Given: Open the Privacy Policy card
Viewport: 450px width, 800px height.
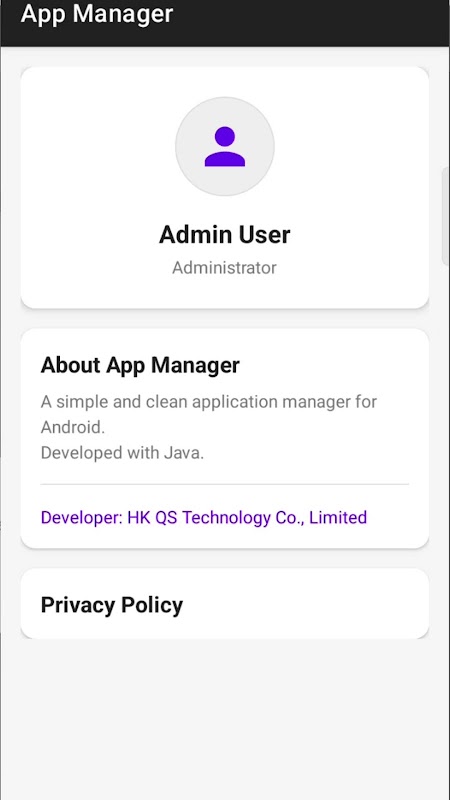Looking at the screenshot, I should [x=224, y=604].
